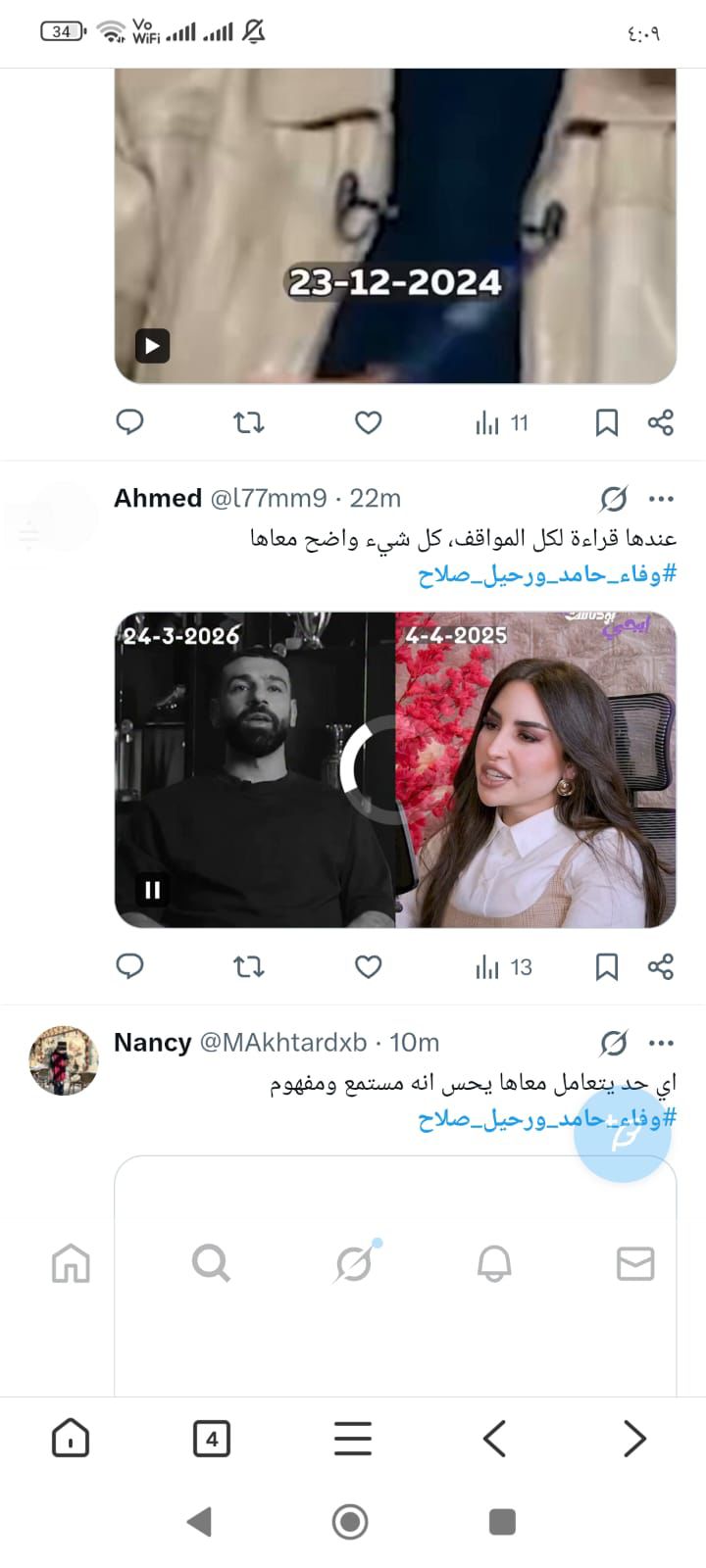Image resolution: width=706 pixels, height=1568 pixels.
Task: Like the post with the 23-12-2024 video
Action: [x=368, y=423]
